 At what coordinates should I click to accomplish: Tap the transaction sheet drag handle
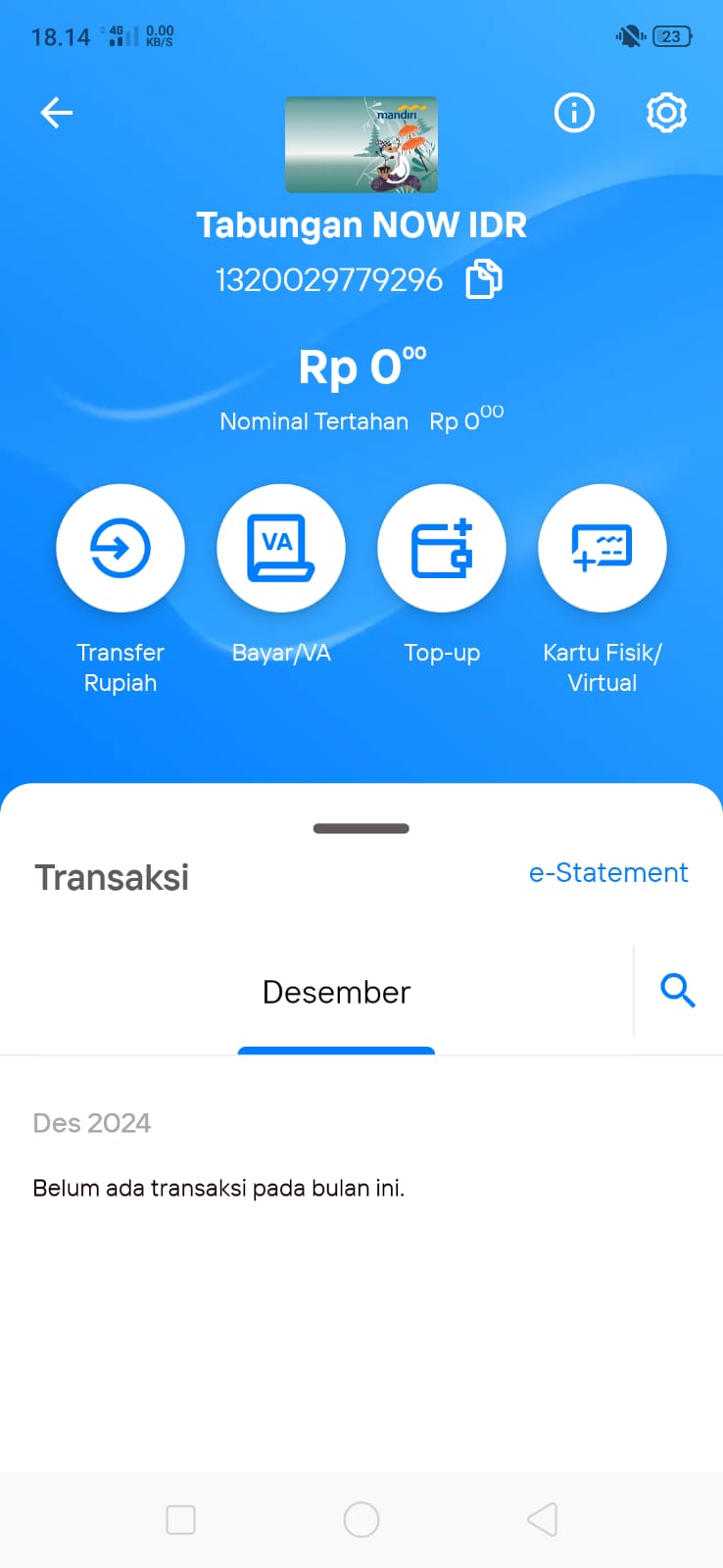[361, 828]
